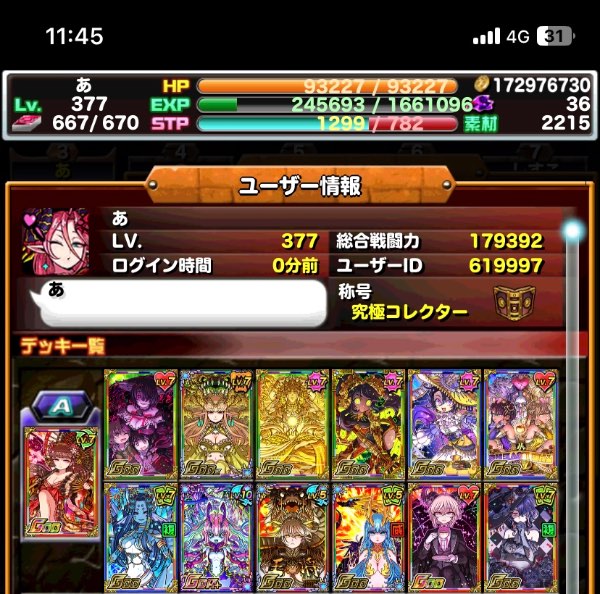View the pink-haired girl in black suit card

[445, 537]
